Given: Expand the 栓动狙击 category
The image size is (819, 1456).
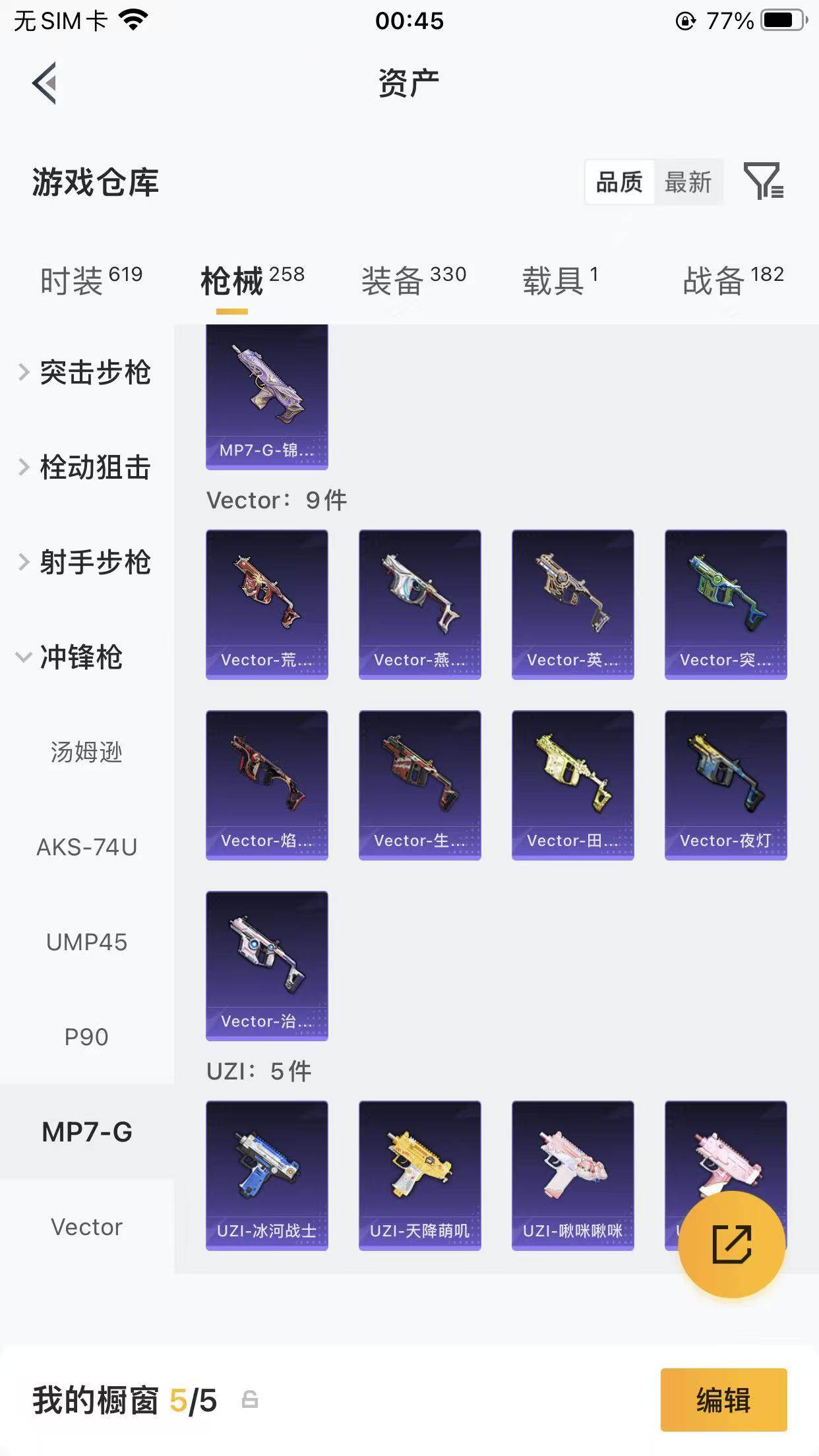Looking at the screenshot, I should tap(87, 468).
